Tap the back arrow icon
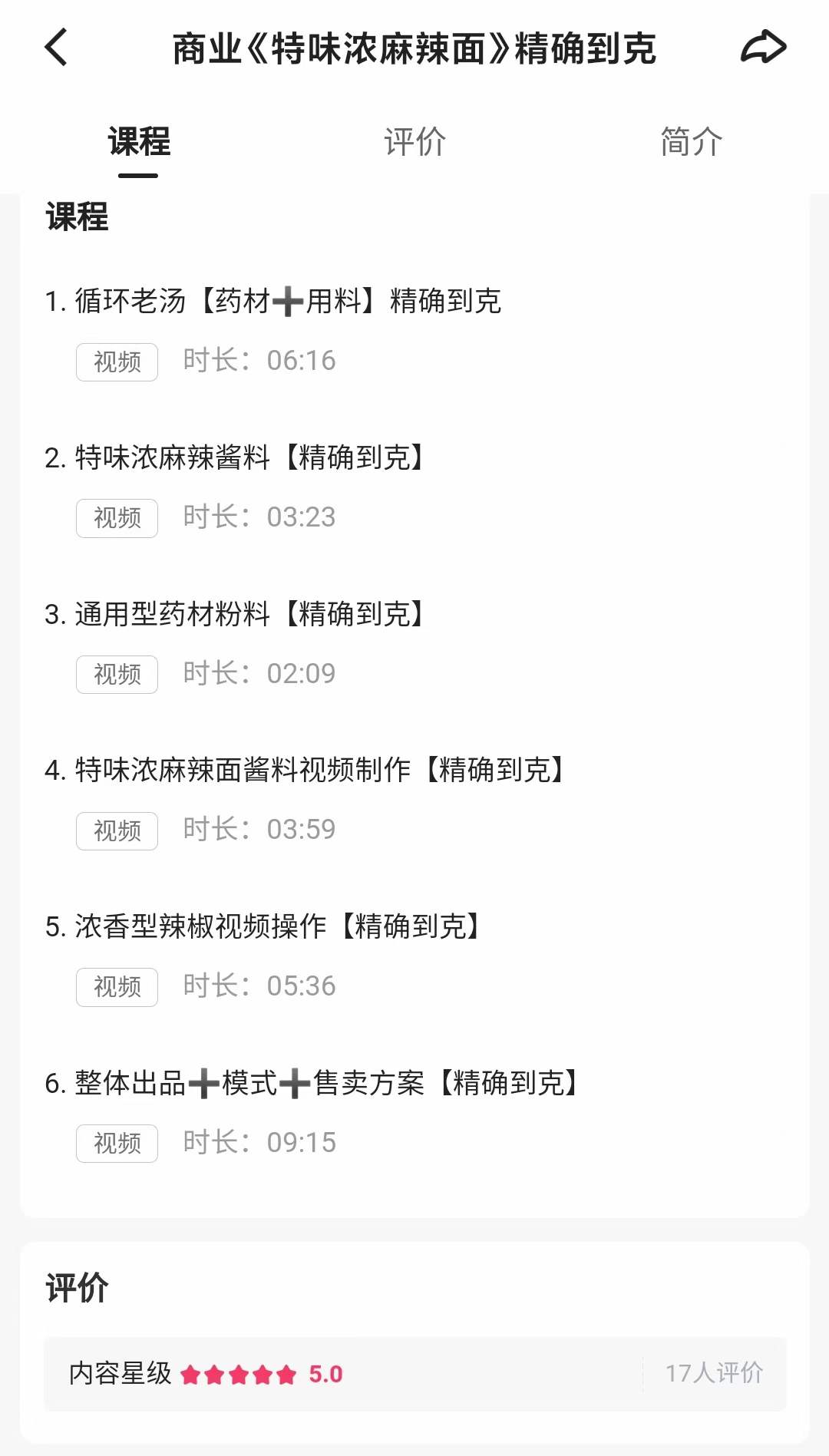Viewport: 829px width, 1456px height. [54, 48]
